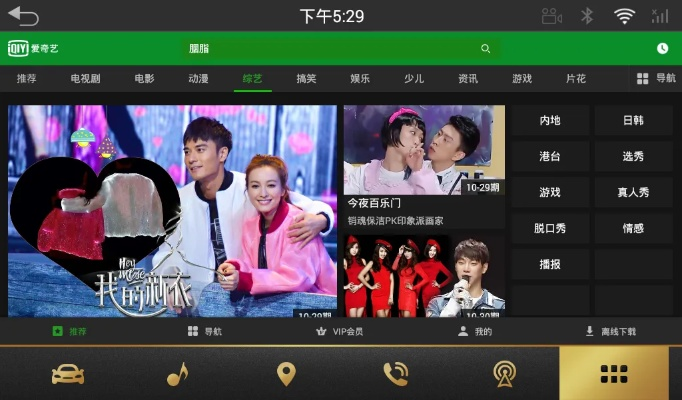Filter variety shows by 内地
This screenshot has width=682, height=400.
pyautogui.click(x=550, y=121)
